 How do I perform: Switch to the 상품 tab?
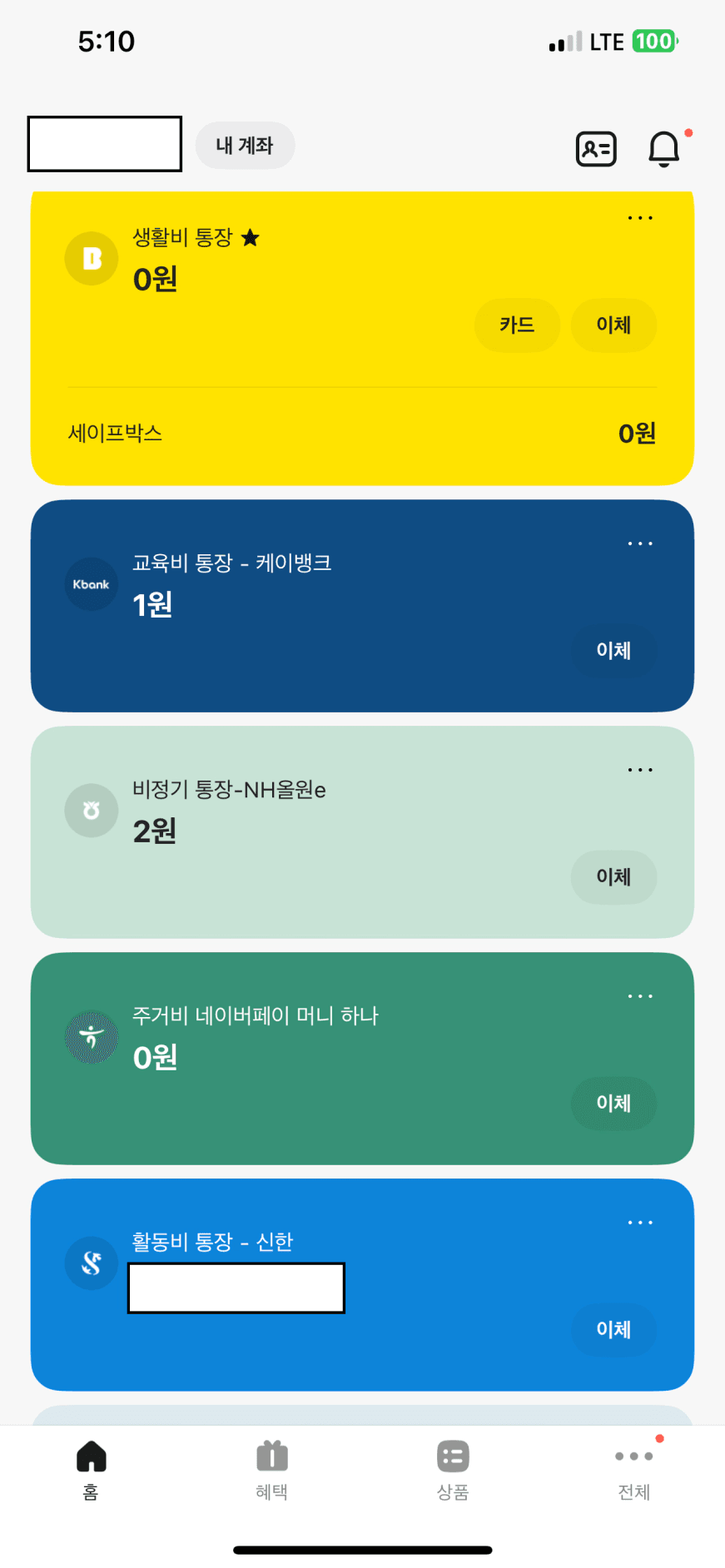click(453, 1471)
